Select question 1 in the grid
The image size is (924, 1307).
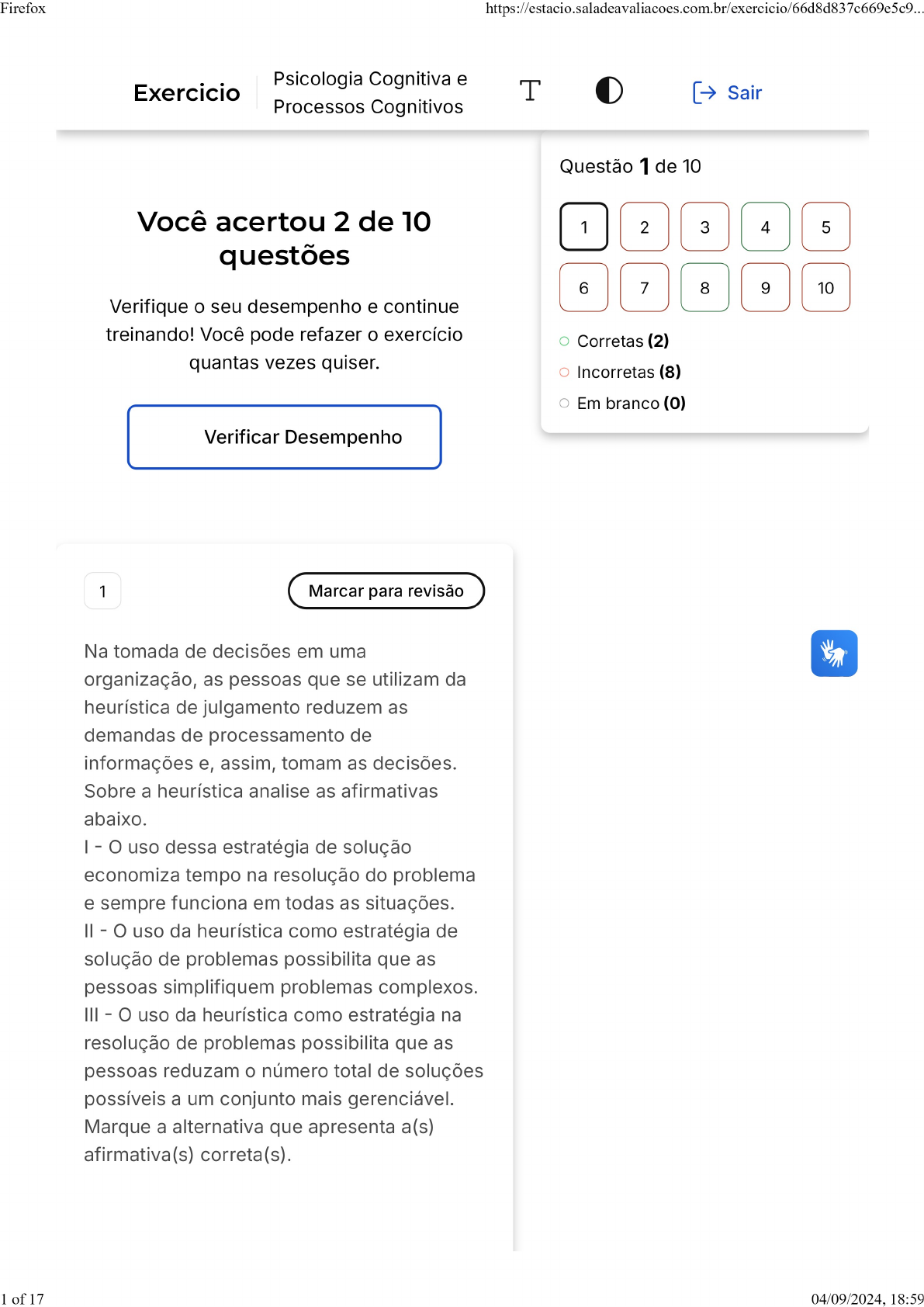click(583, 227)
